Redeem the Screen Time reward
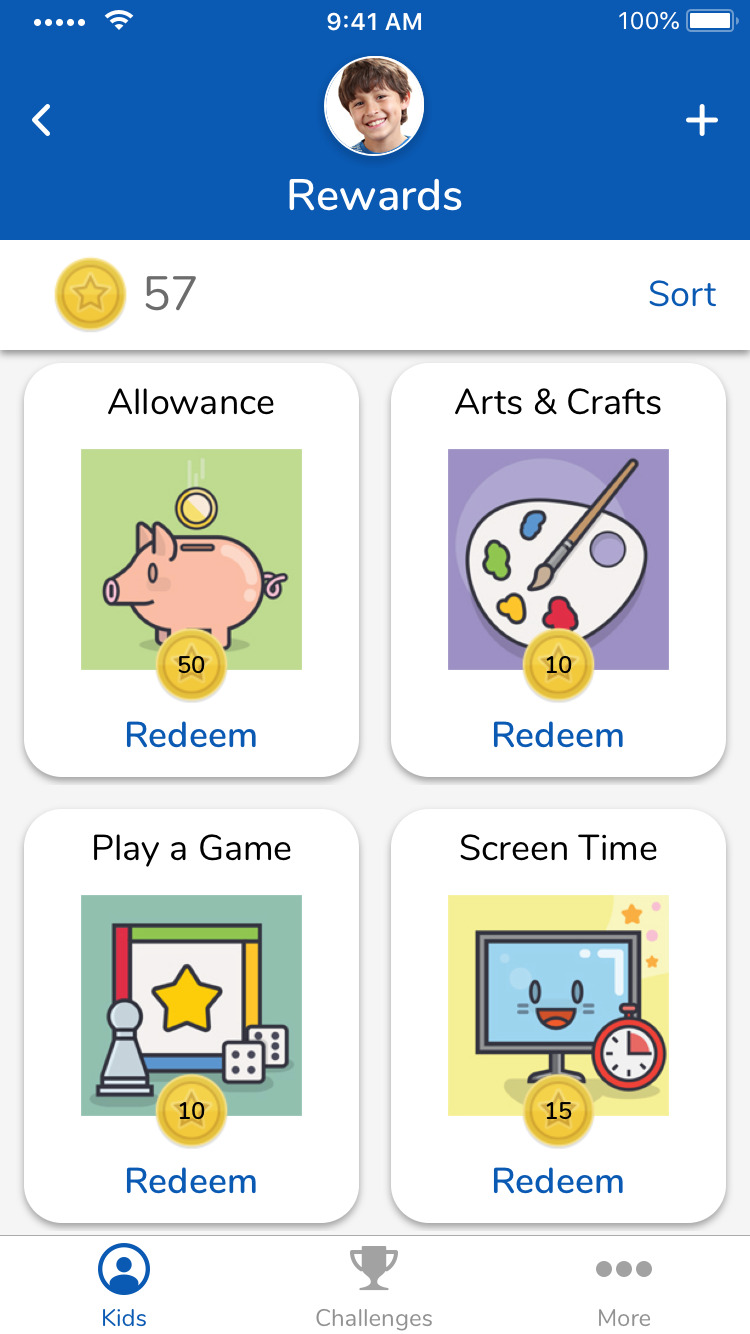 pyautogui.click(x=558, y=1181)
